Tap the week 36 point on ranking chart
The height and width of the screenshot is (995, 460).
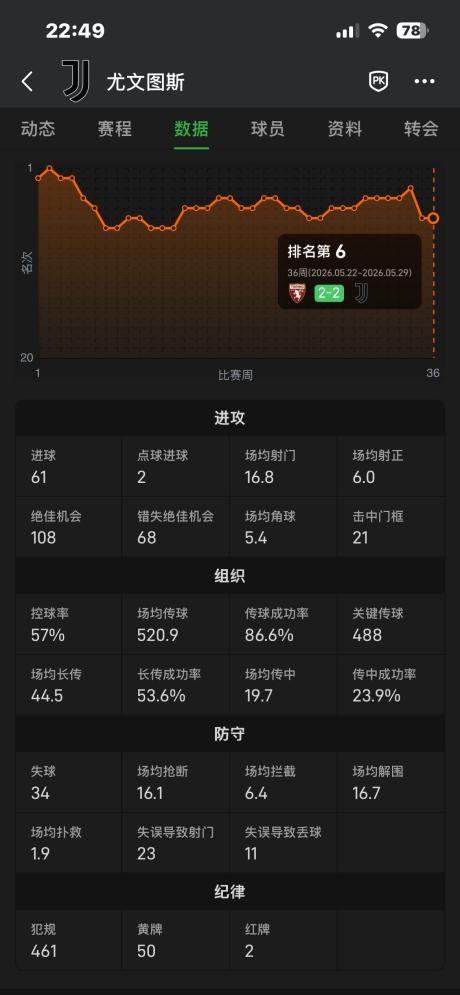[x=433, y=218]
